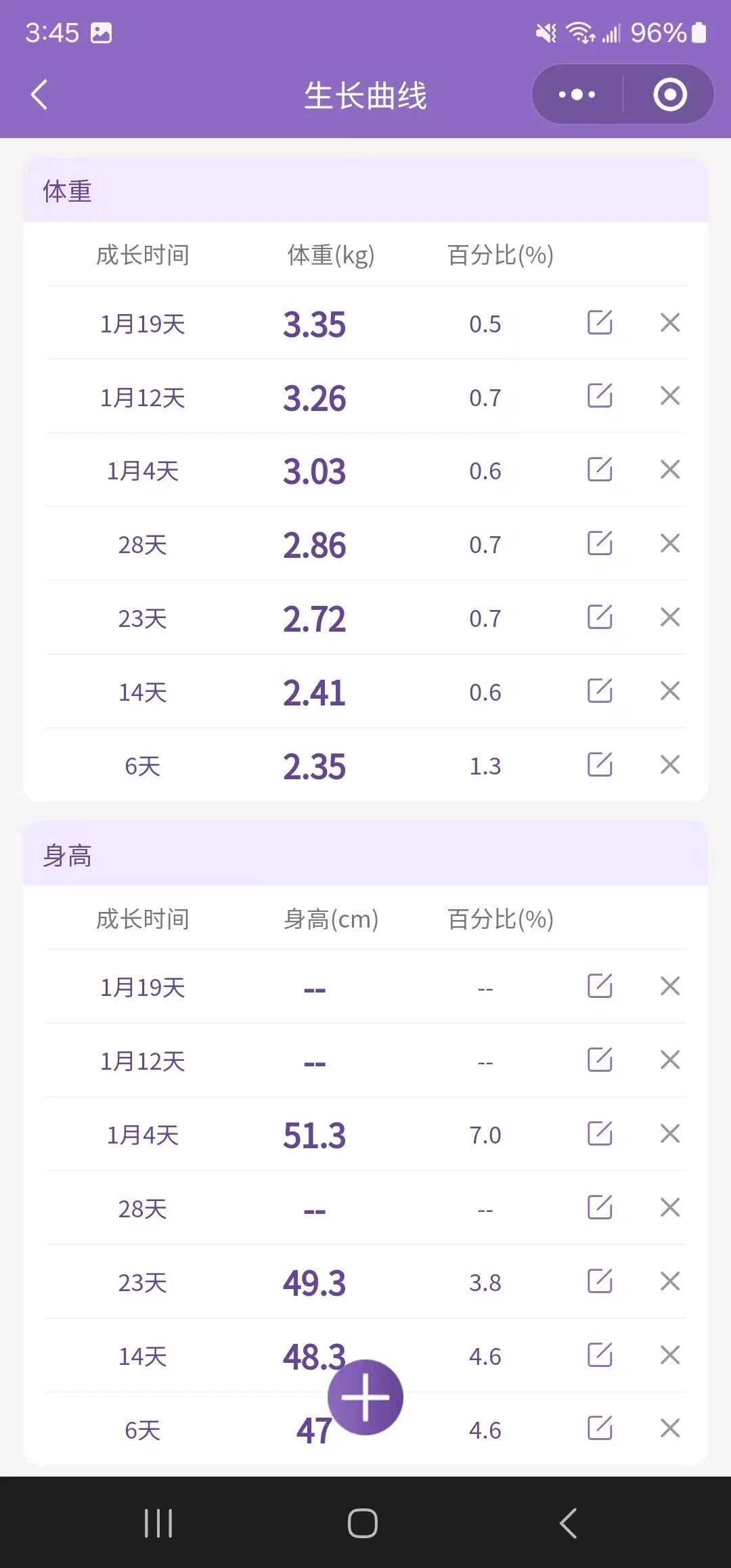Viewport: 731px width, 1568px height.
Task: Add a new growth record
Action: point(365,1397)
